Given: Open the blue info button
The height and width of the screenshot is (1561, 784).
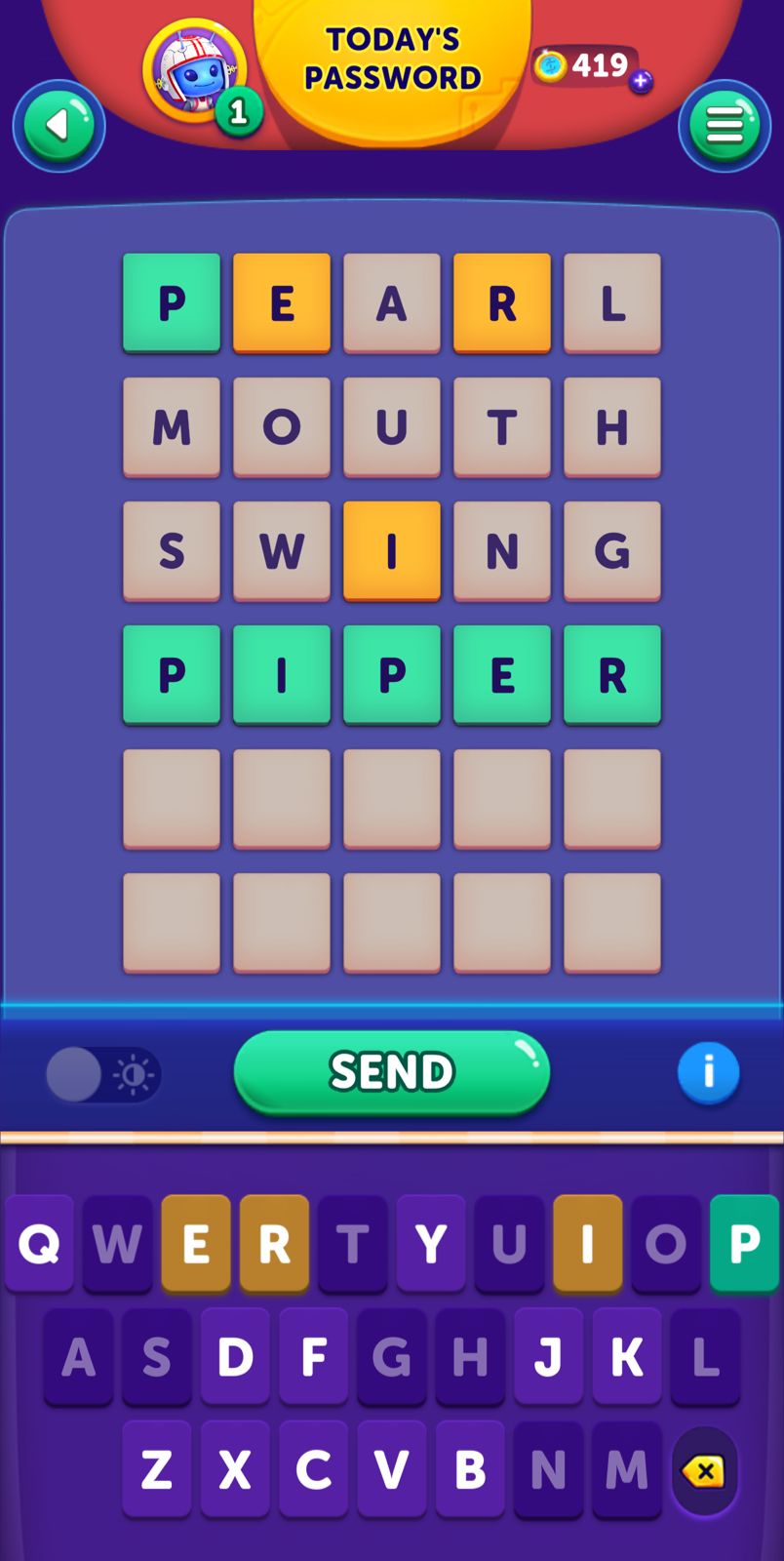Looking at the screenshot, I should [x=708, y=1072].
